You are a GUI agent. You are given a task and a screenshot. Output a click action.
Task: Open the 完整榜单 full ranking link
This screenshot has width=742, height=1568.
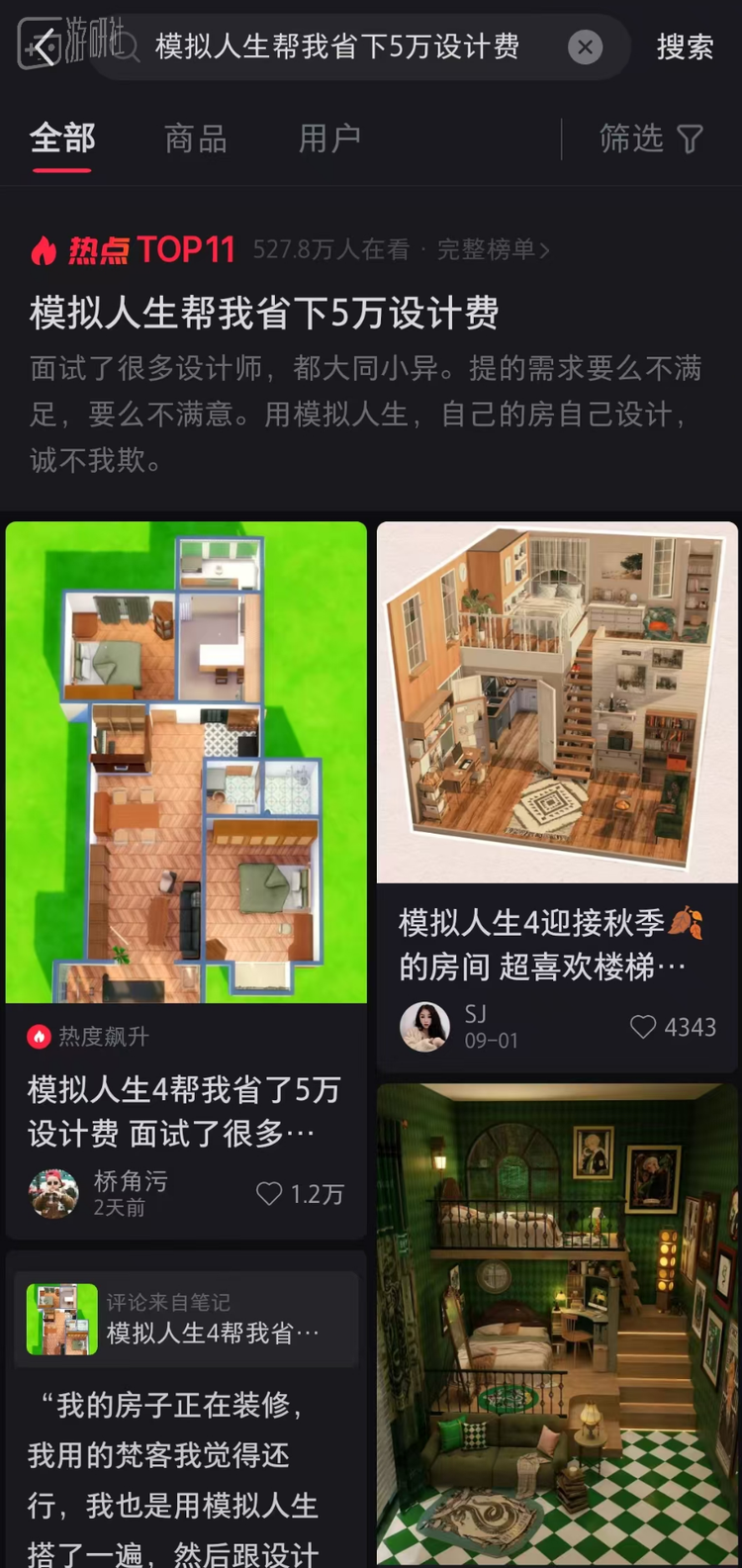coord(493,249)
